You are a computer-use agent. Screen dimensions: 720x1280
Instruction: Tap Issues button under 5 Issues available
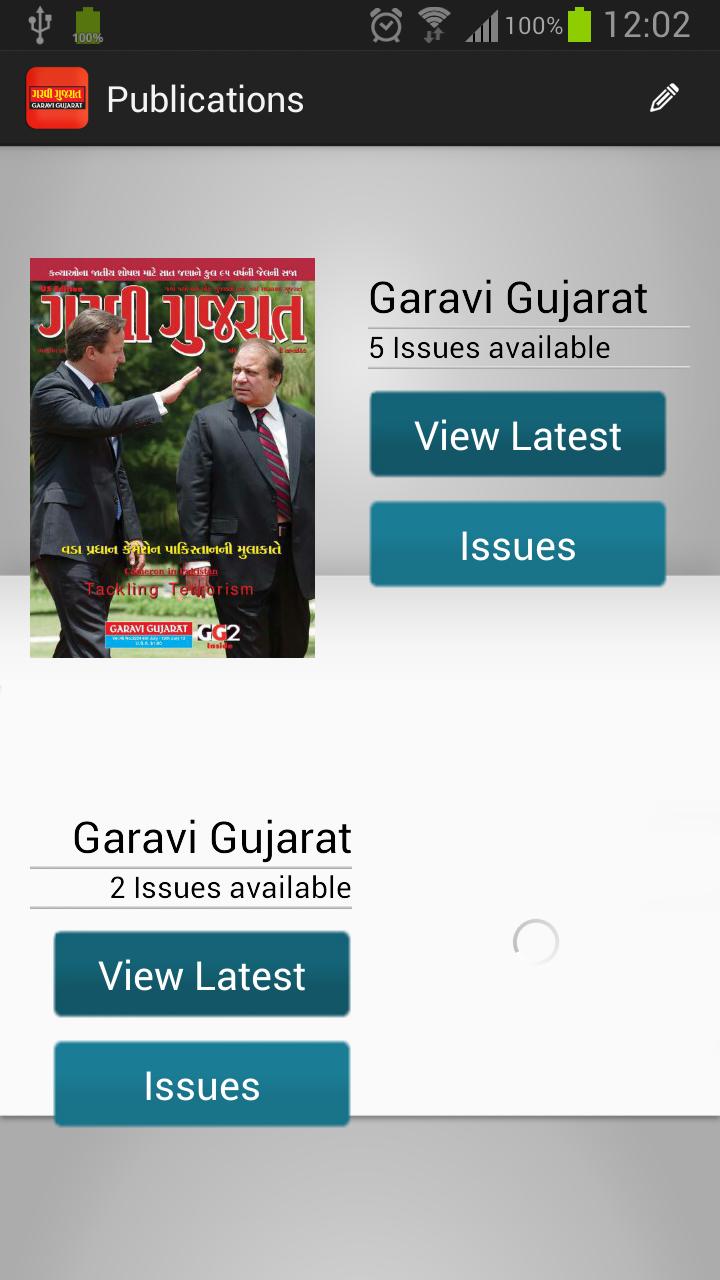(516, 543)
